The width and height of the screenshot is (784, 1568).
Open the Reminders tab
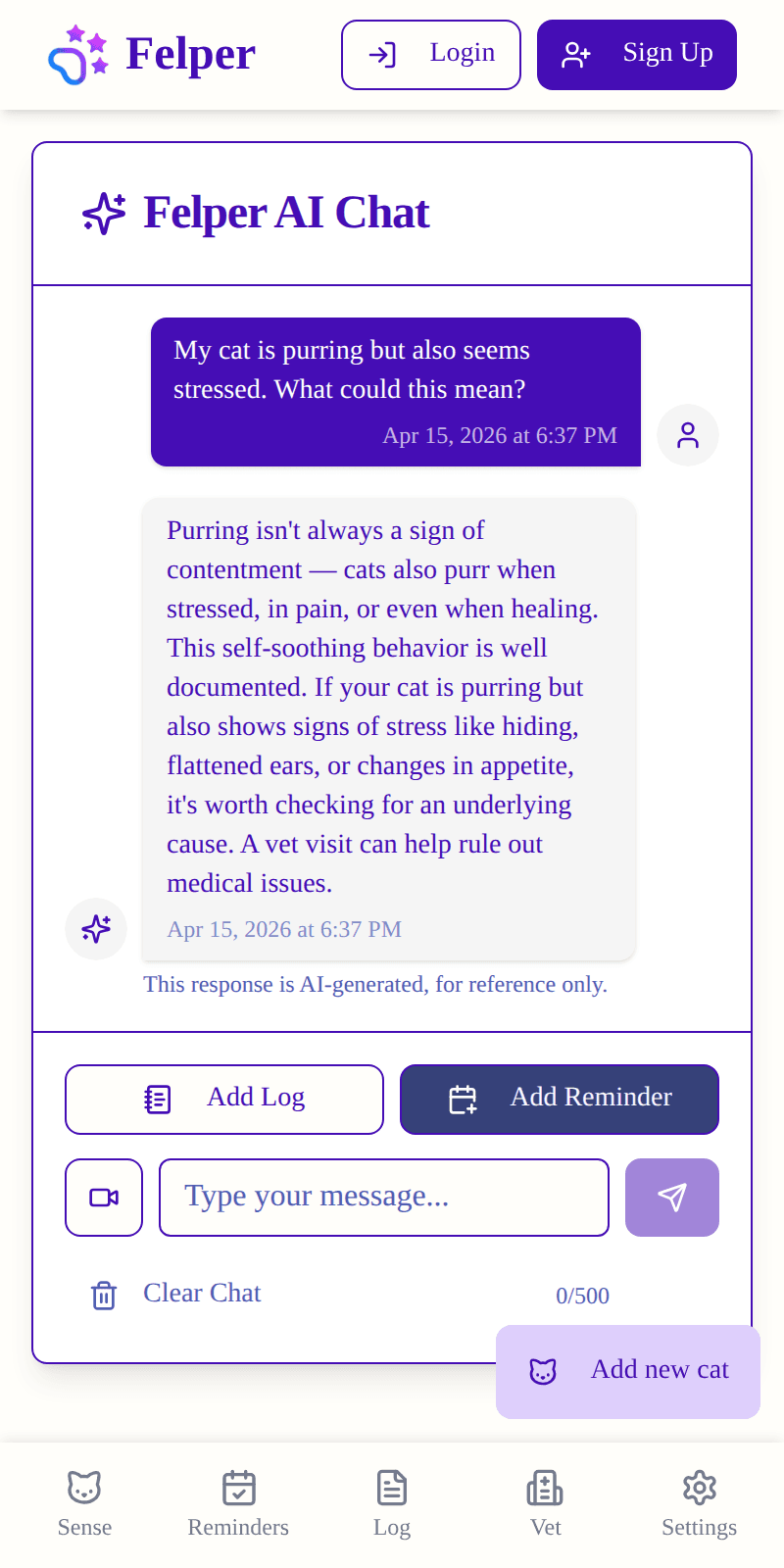click(238, 1504)
